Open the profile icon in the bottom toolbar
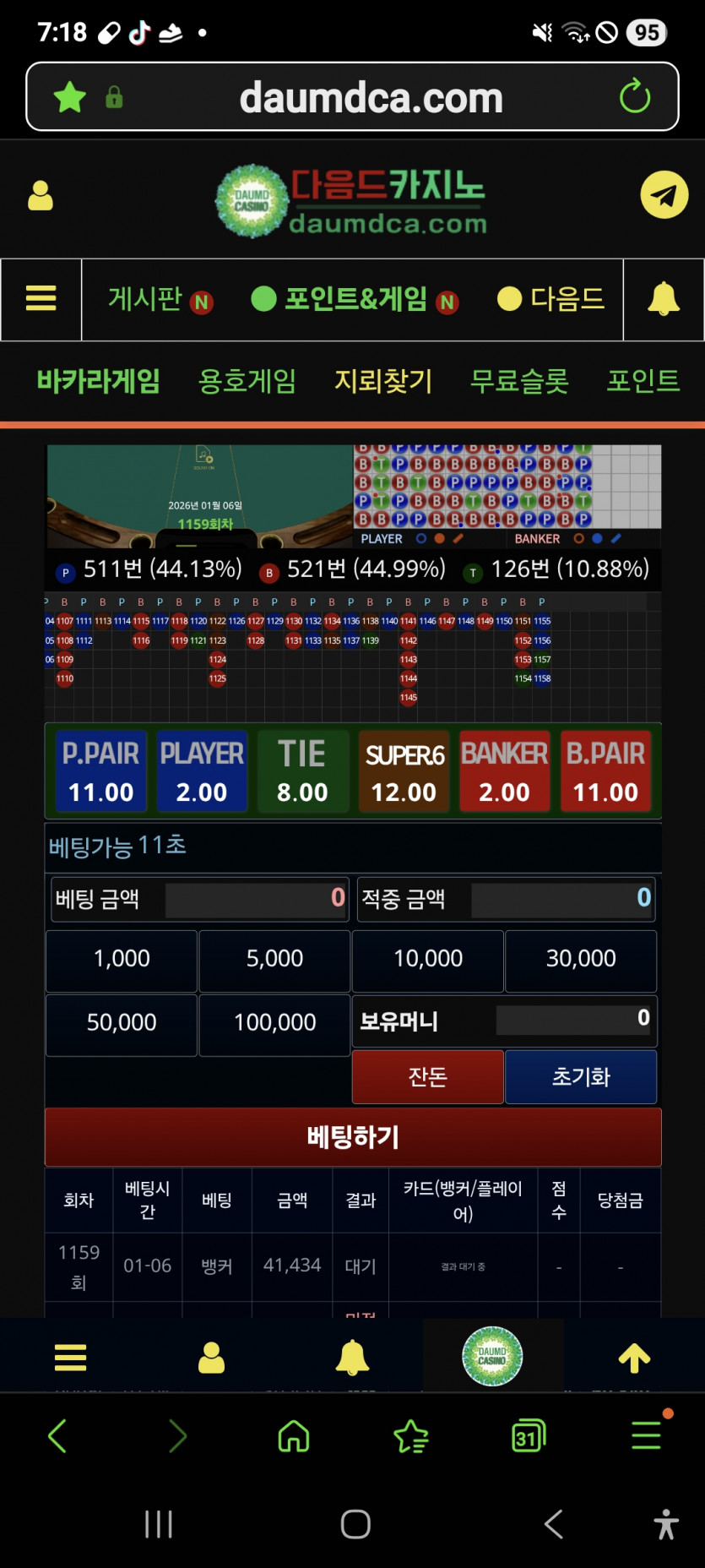 (x=211, y=1356)
